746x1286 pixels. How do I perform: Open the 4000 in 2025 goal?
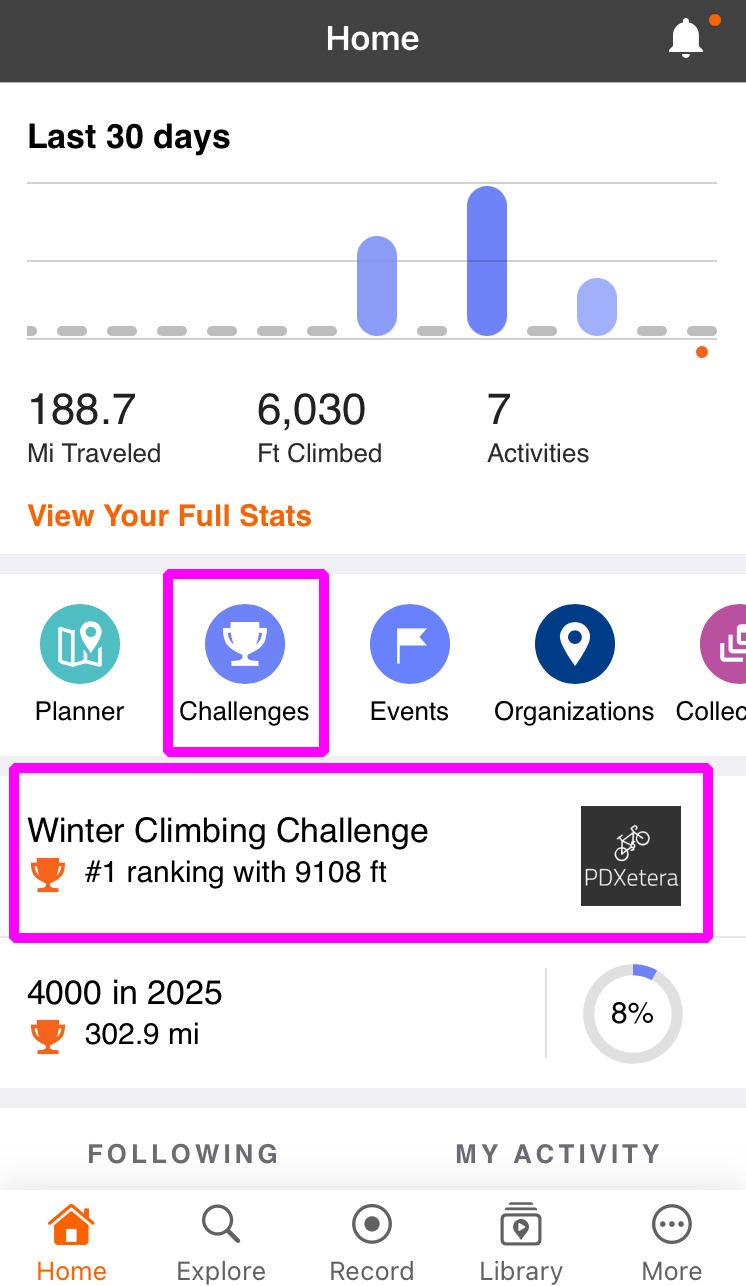point(373,1013)
